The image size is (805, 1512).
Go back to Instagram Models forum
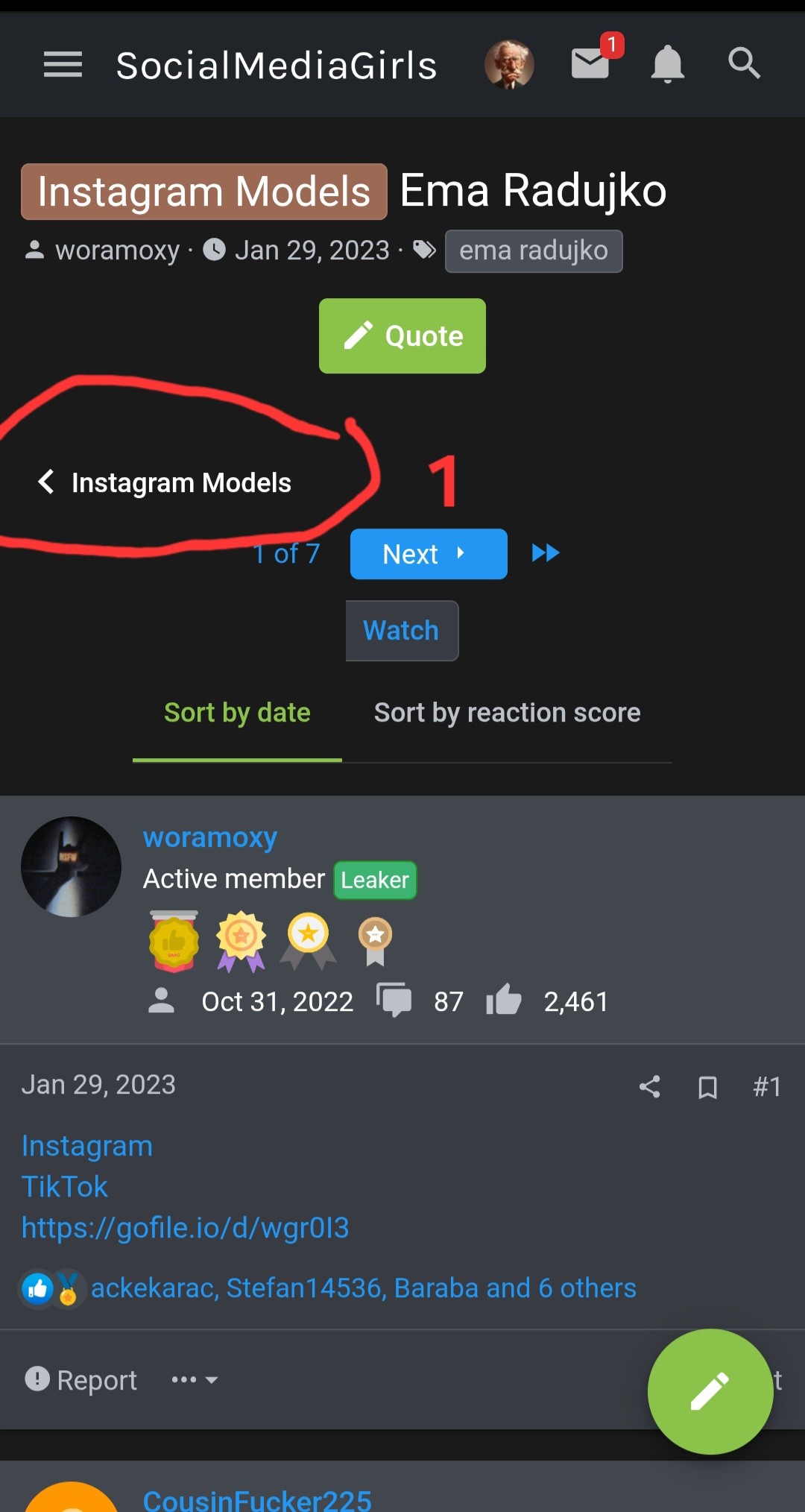[x=165, y=482]
